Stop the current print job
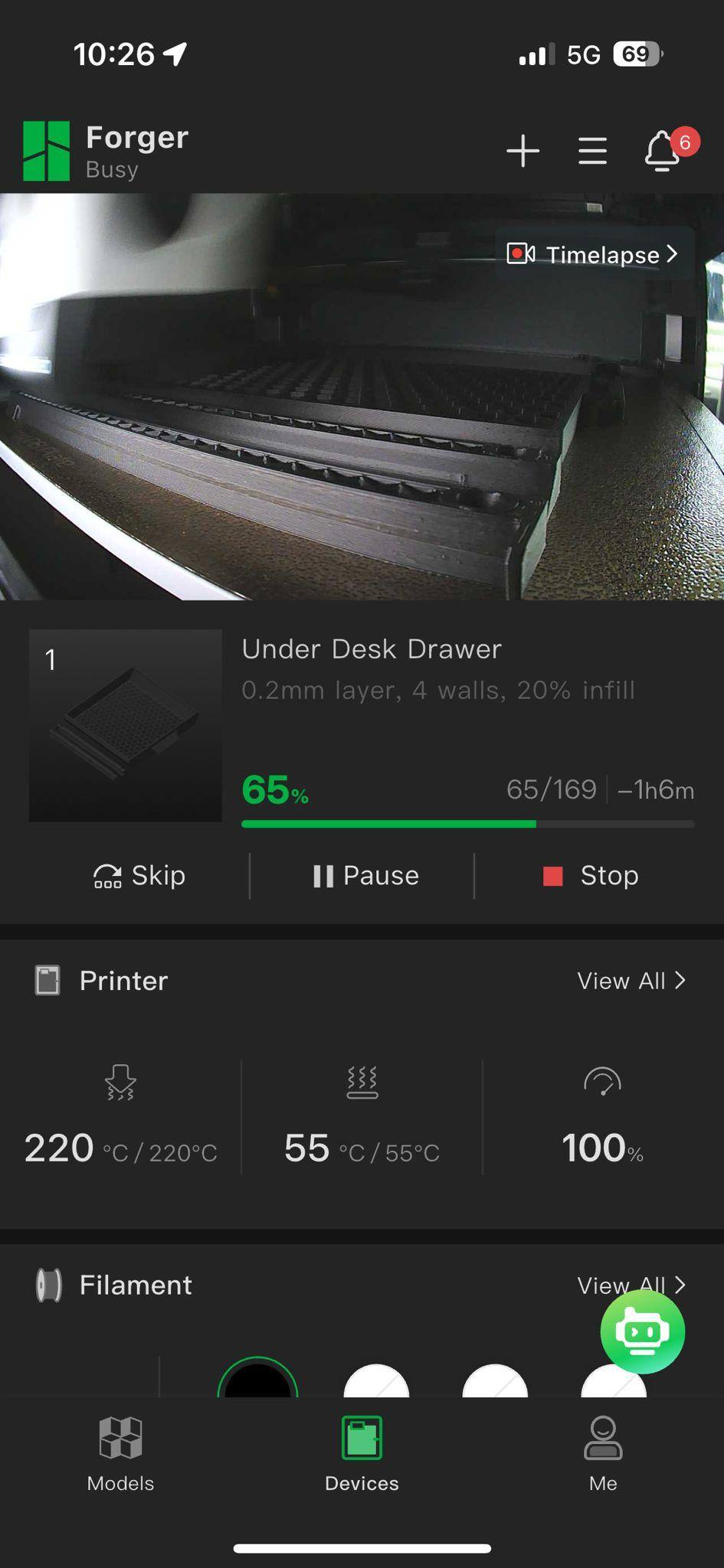Screen dimensions: 724x1568 point(591,875)
